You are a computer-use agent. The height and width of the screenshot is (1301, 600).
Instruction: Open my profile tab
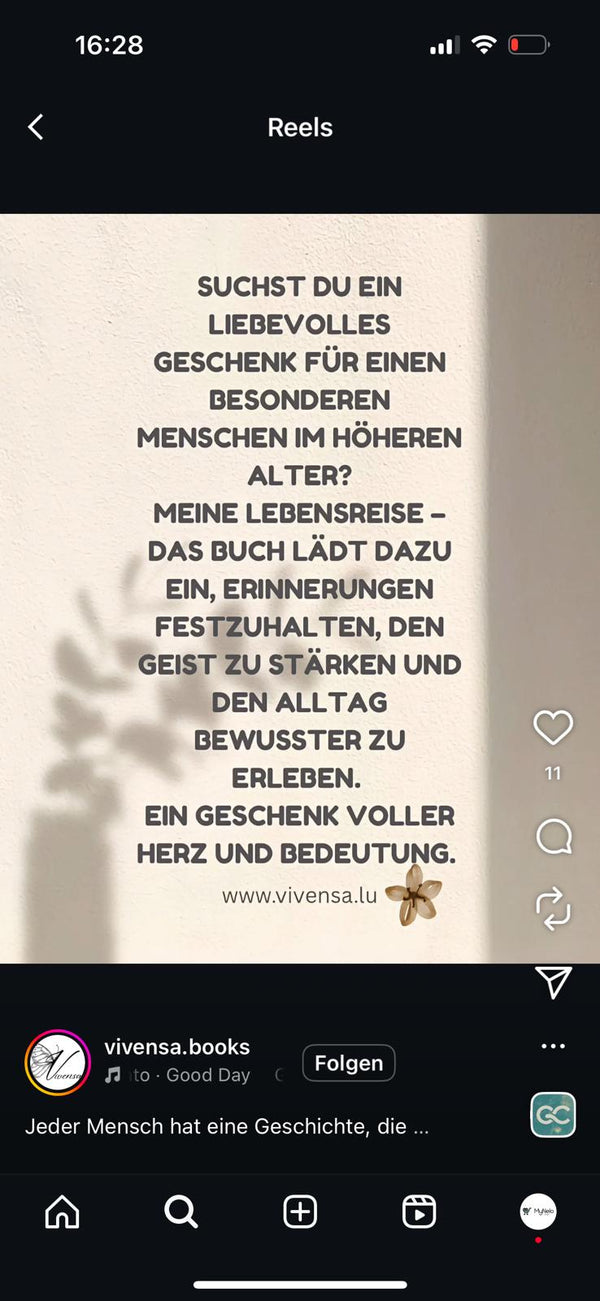[x=538, y=1212]
